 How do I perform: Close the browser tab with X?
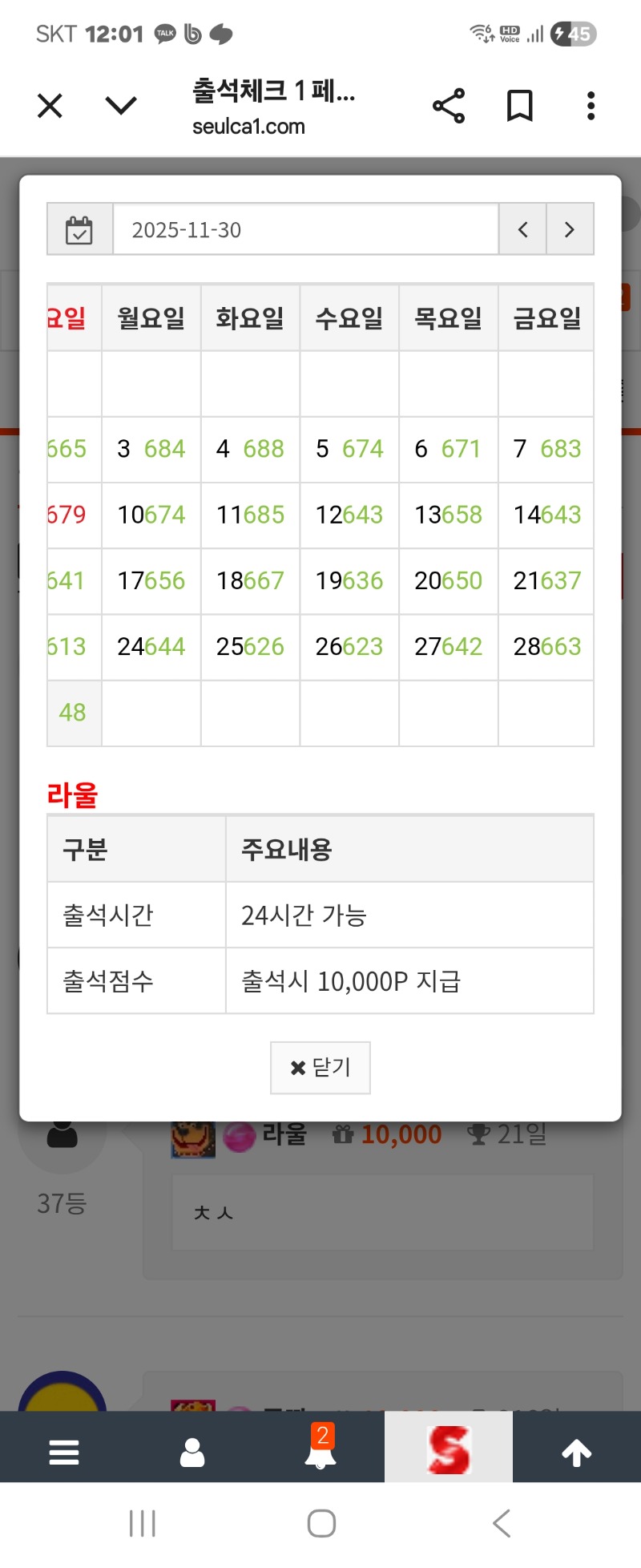coord(50,106)
